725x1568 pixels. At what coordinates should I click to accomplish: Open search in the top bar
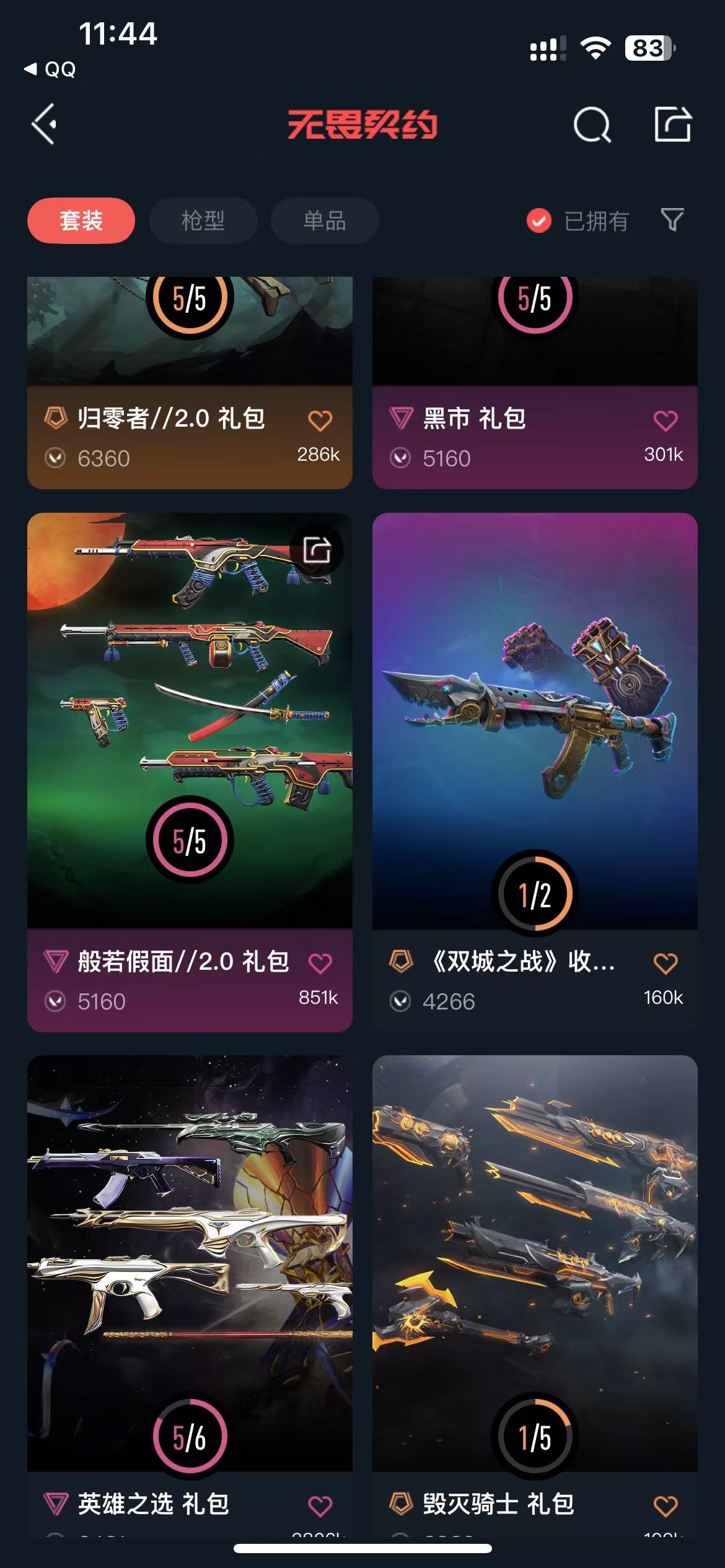pos(592,125)
